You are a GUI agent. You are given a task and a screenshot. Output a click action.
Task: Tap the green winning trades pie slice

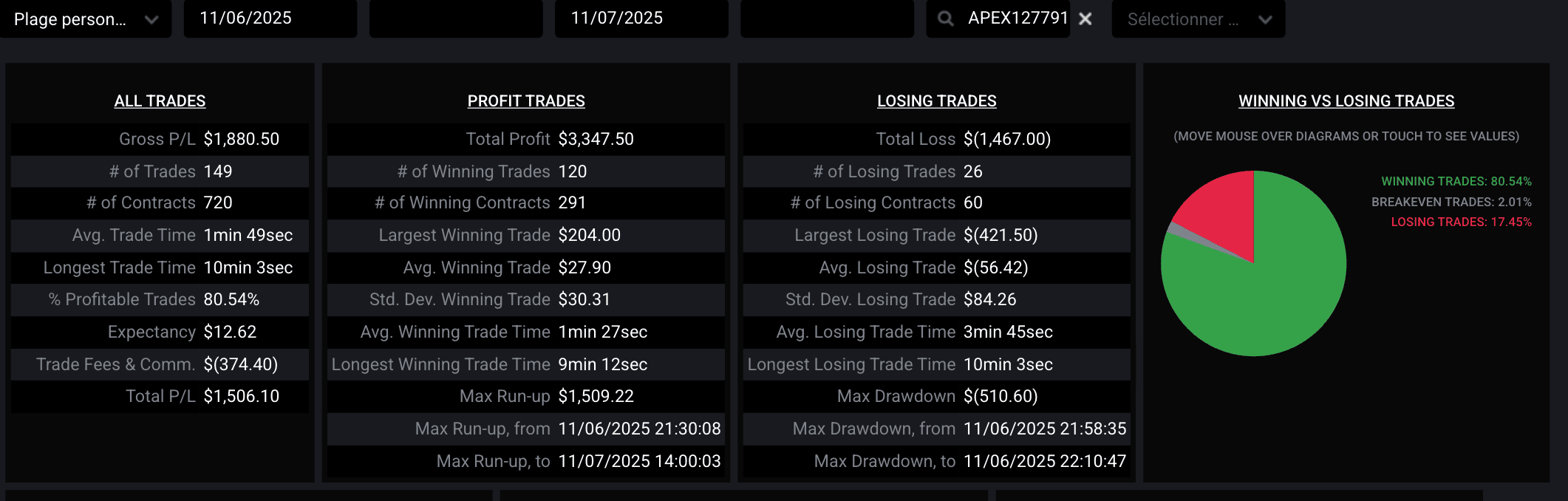coord(1271,296)
